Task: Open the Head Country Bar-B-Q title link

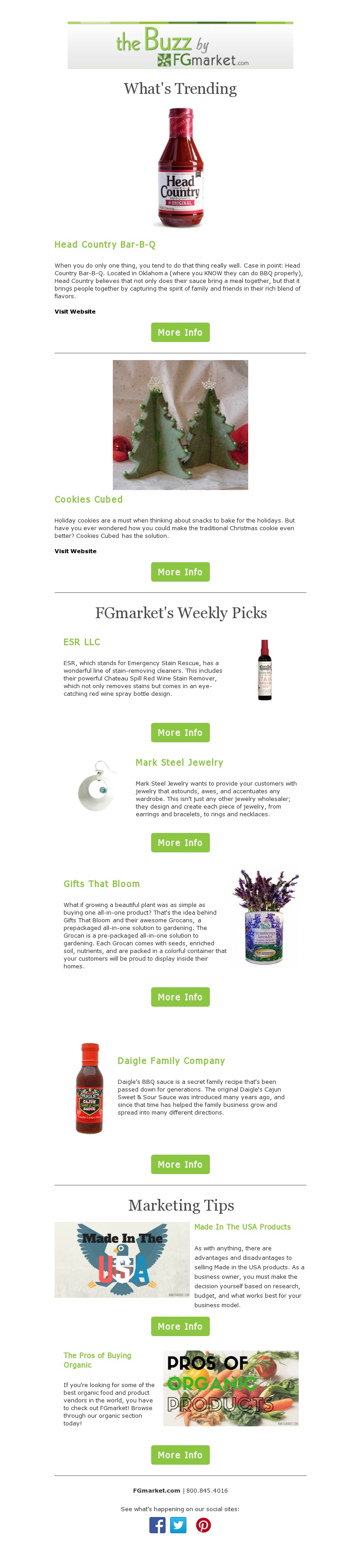Action: coord(105,244)
